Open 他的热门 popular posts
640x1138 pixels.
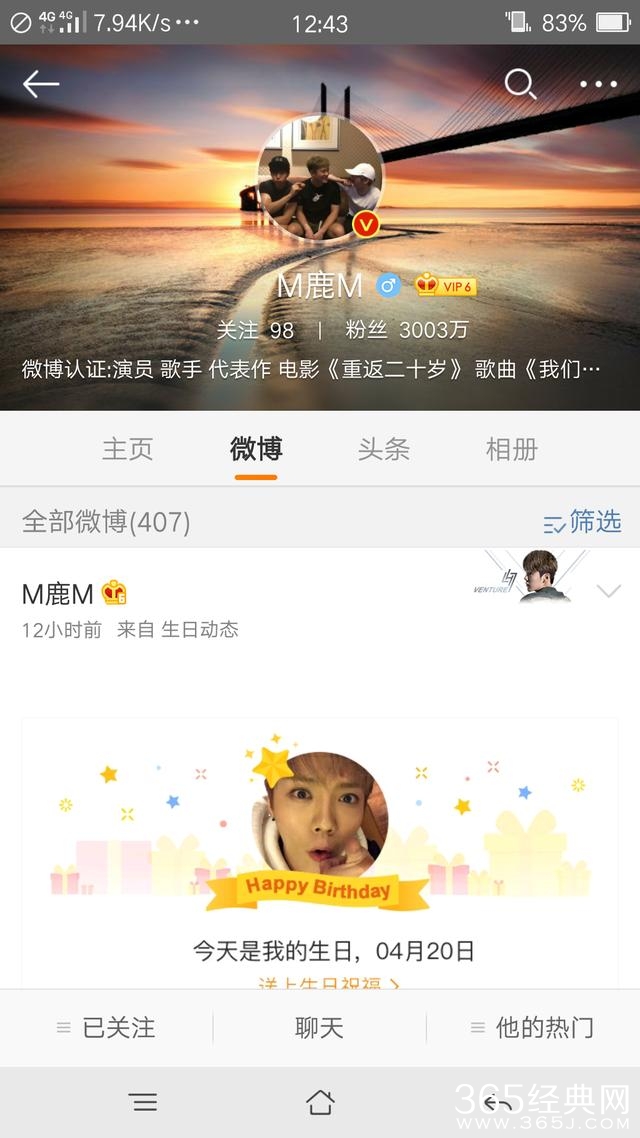pyautogui.click(x=532, y=1027)
